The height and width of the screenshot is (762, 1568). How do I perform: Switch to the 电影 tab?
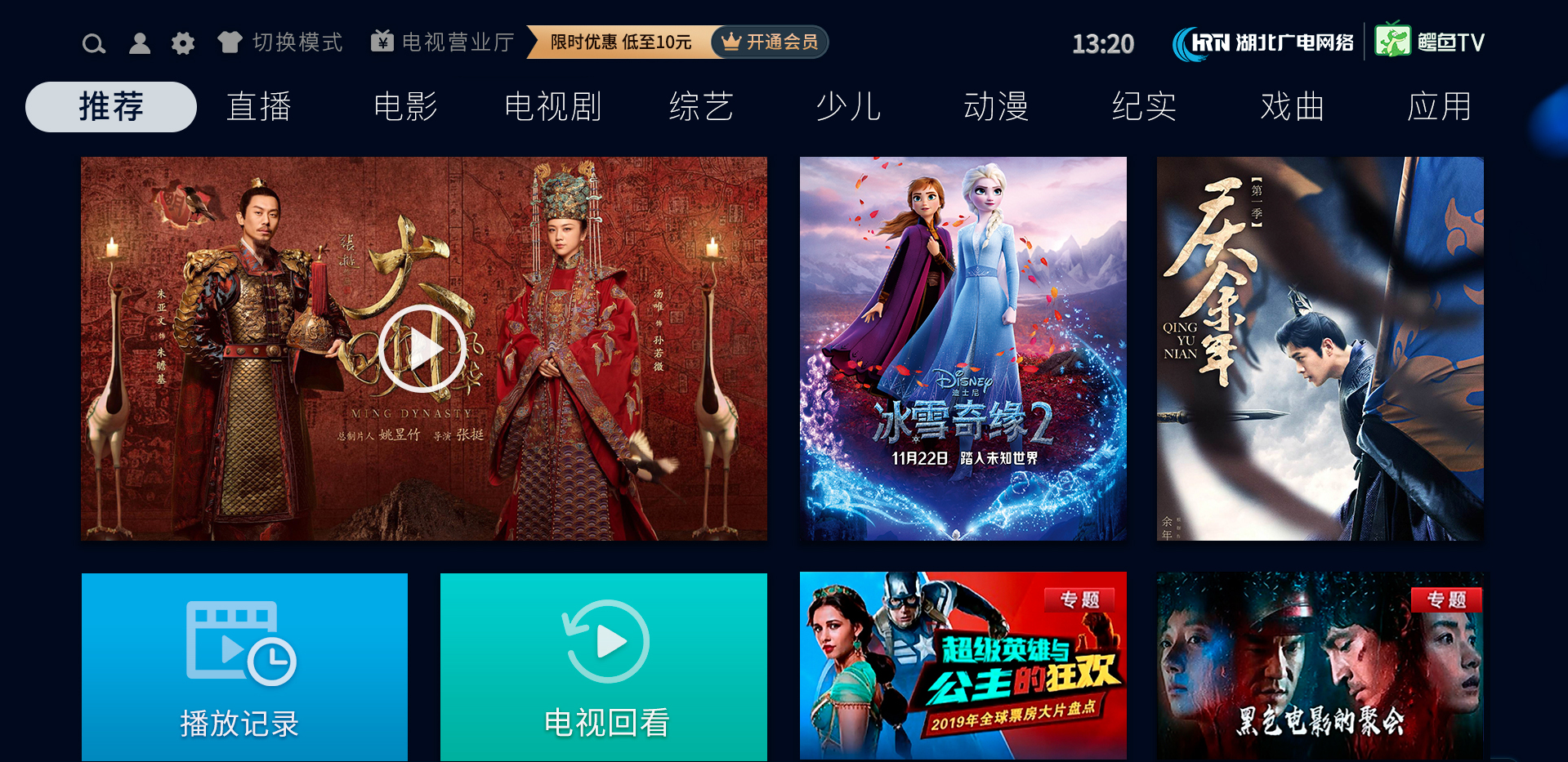(406, 107)
